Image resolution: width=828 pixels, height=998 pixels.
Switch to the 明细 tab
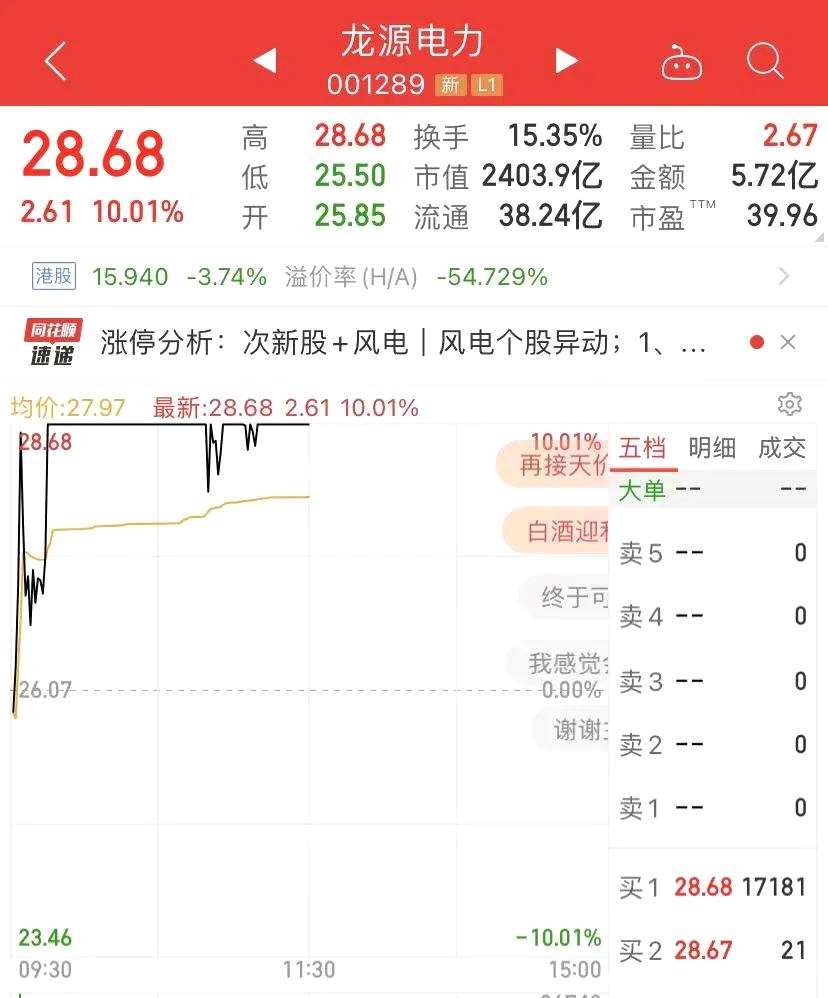click(712, 448)
